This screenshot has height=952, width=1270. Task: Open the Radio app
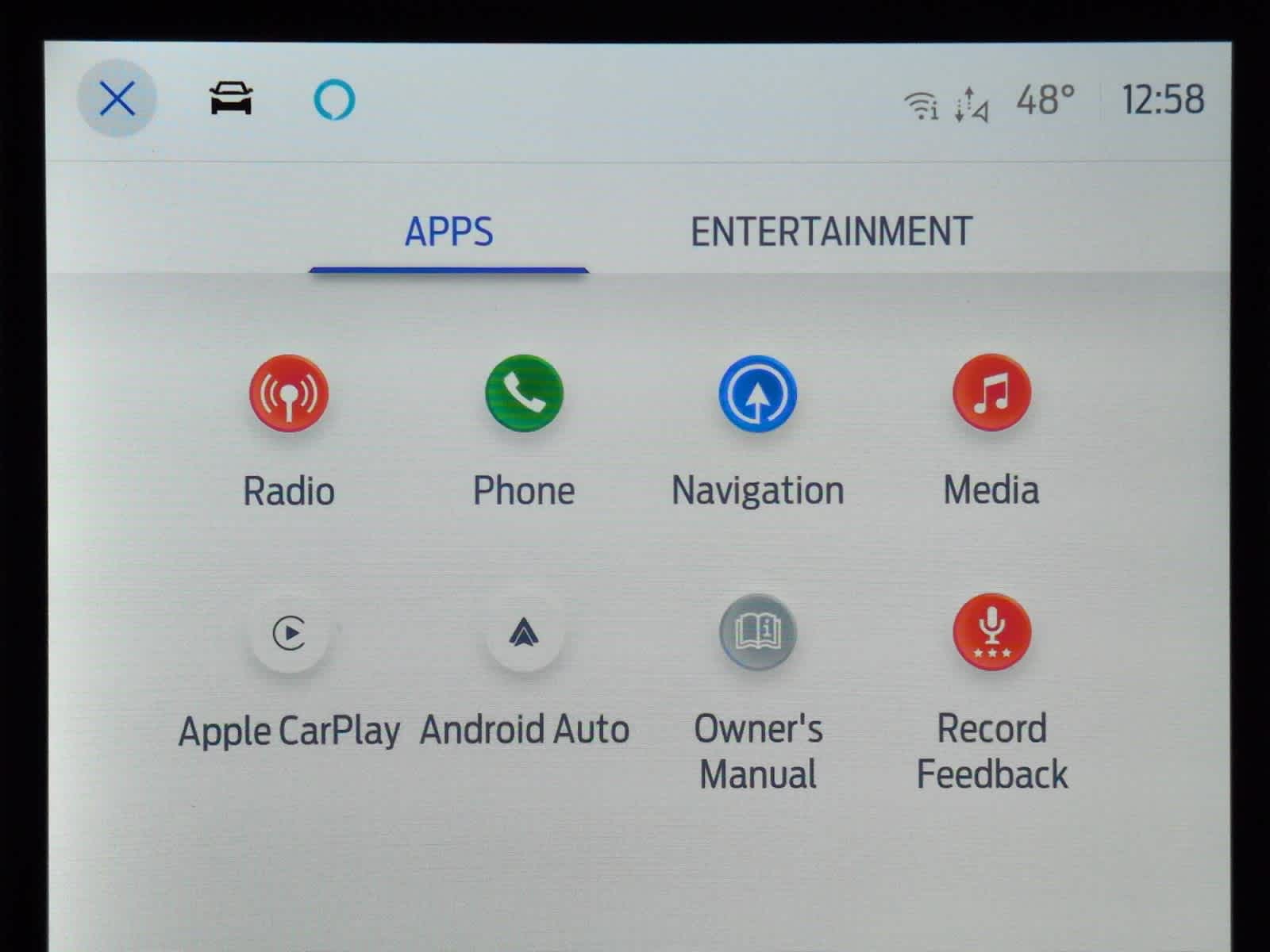pyautogui.click(x=289, y=393)
